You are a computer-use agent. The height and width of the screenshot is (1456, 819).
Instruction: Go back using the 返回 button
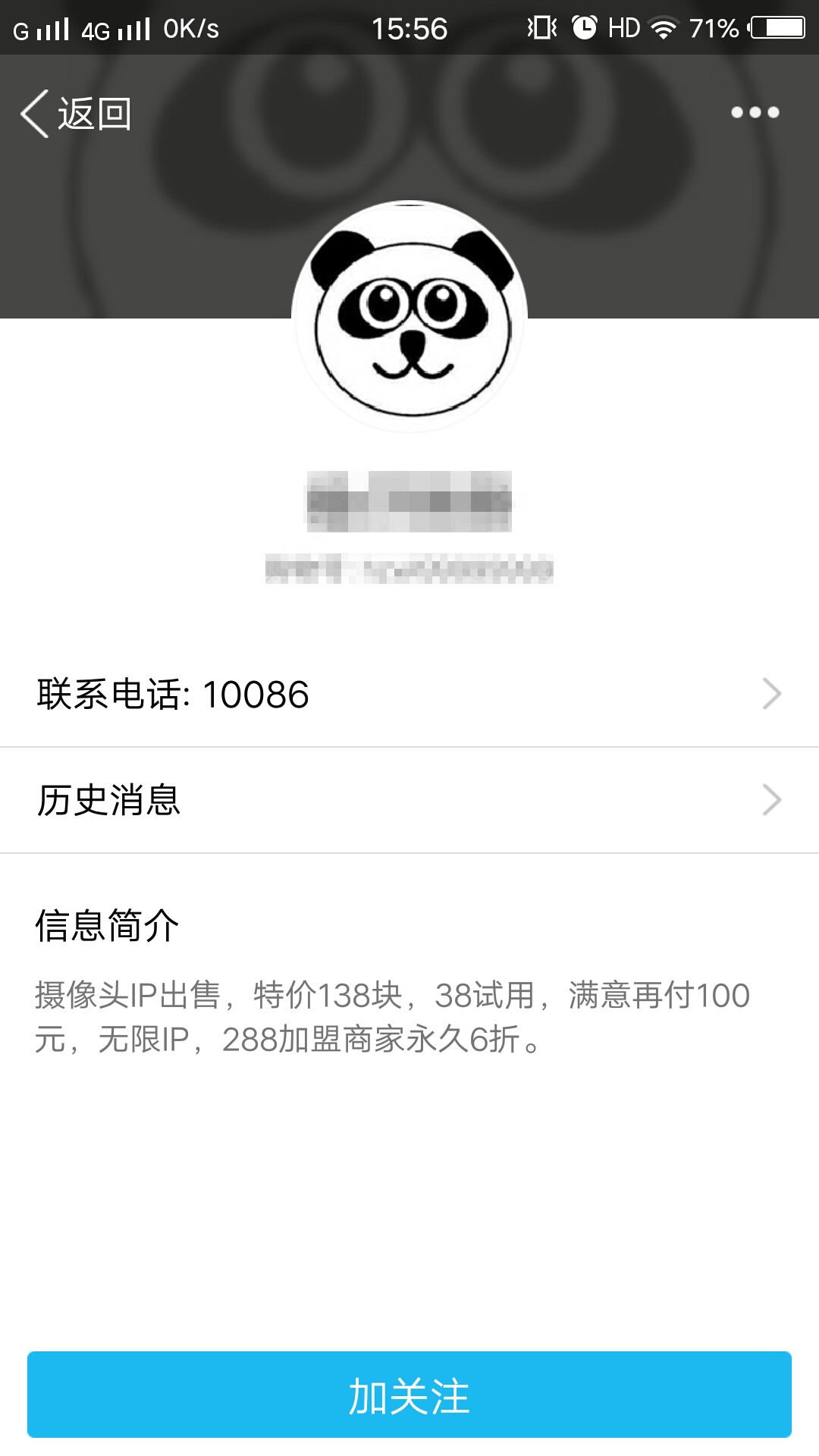tap(76, 114)
